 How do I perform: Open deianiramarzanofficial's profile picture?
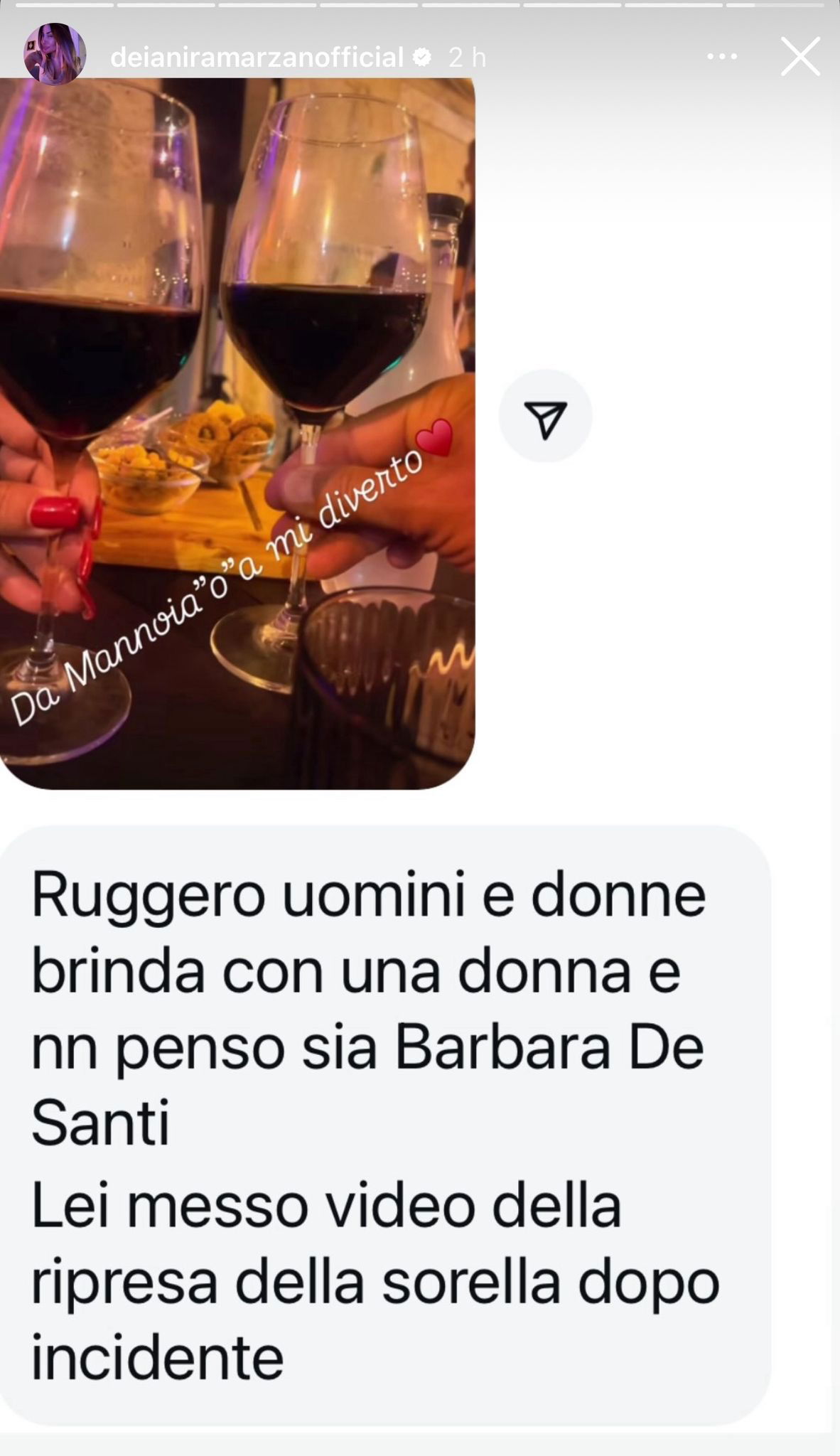click(x=55, y=54)
